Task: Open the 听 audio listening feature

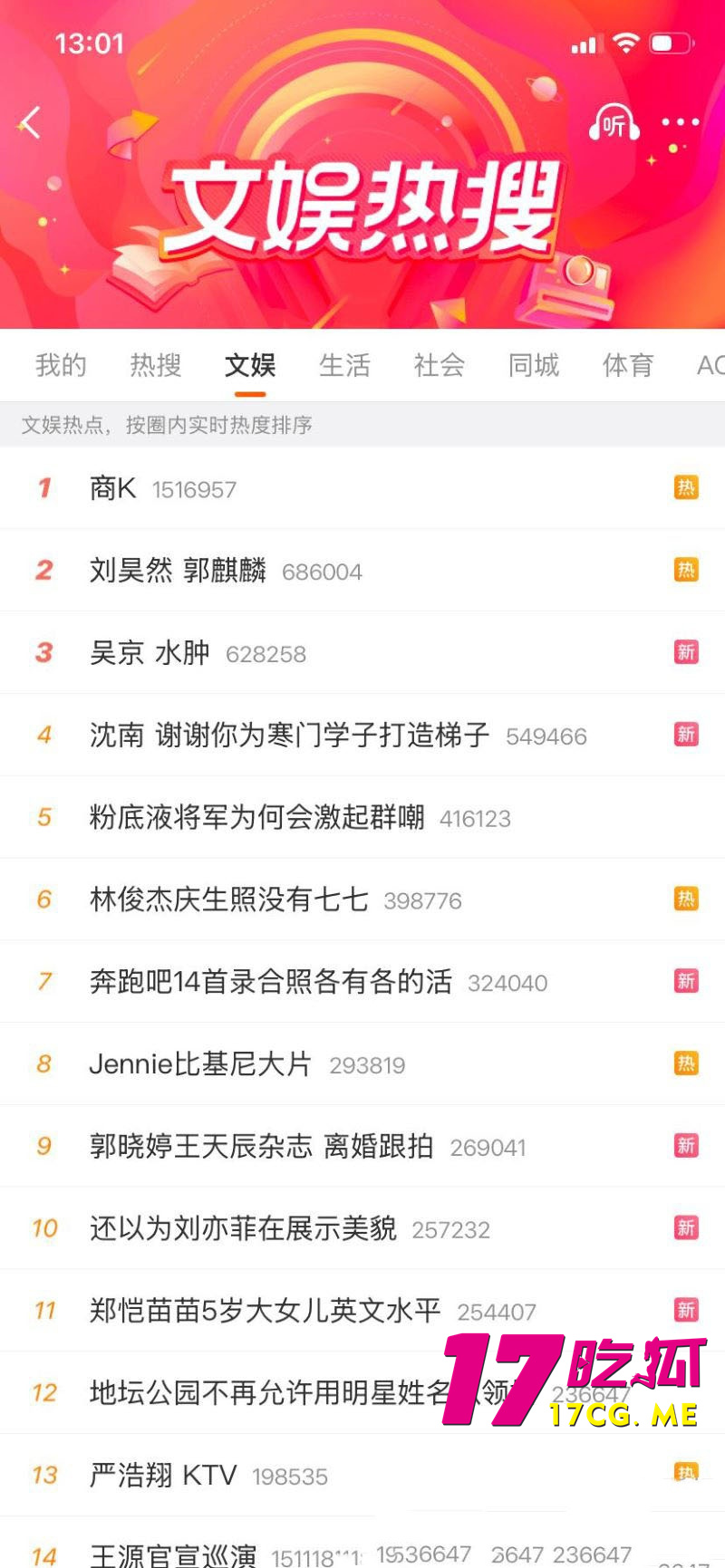Action: [613, 125]
